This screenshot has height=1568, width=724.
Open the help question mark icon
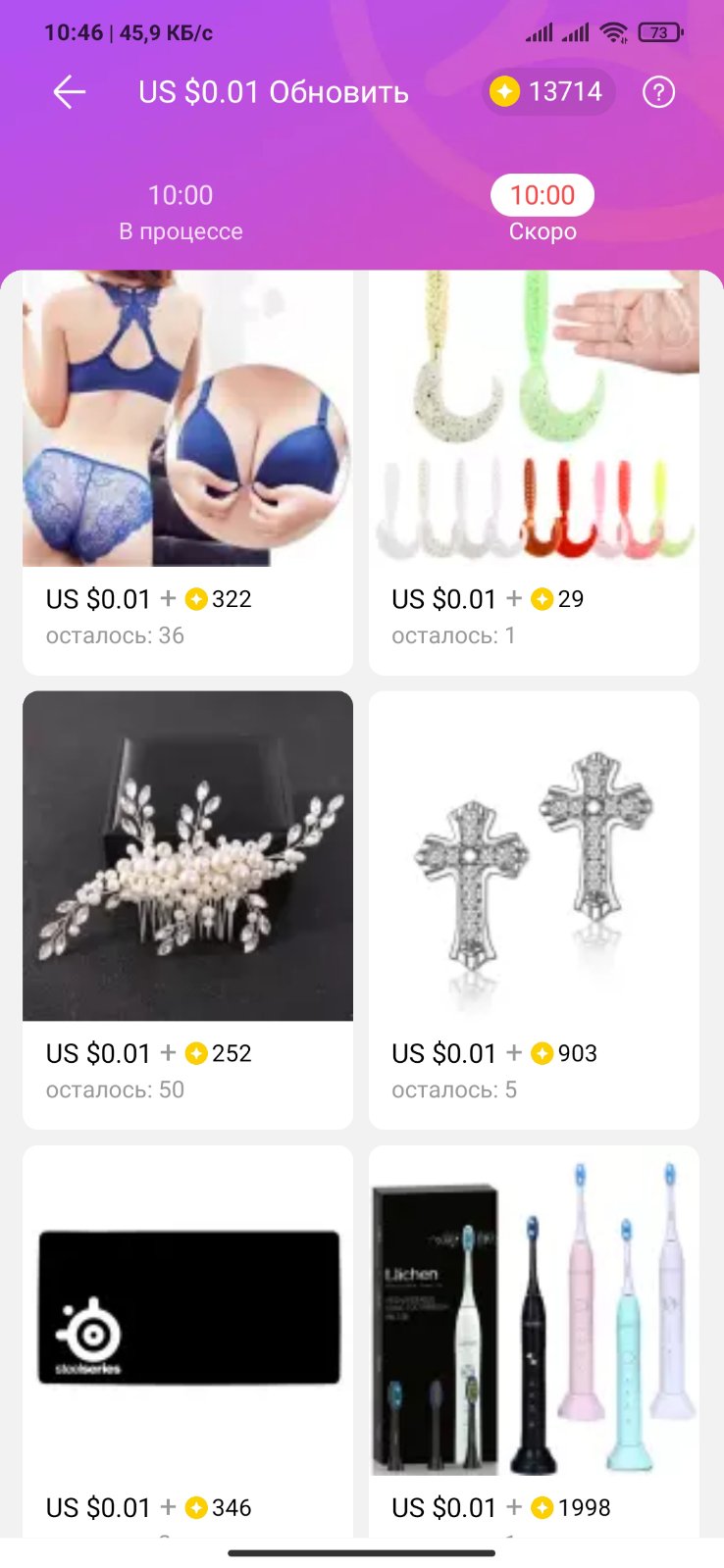658,93
